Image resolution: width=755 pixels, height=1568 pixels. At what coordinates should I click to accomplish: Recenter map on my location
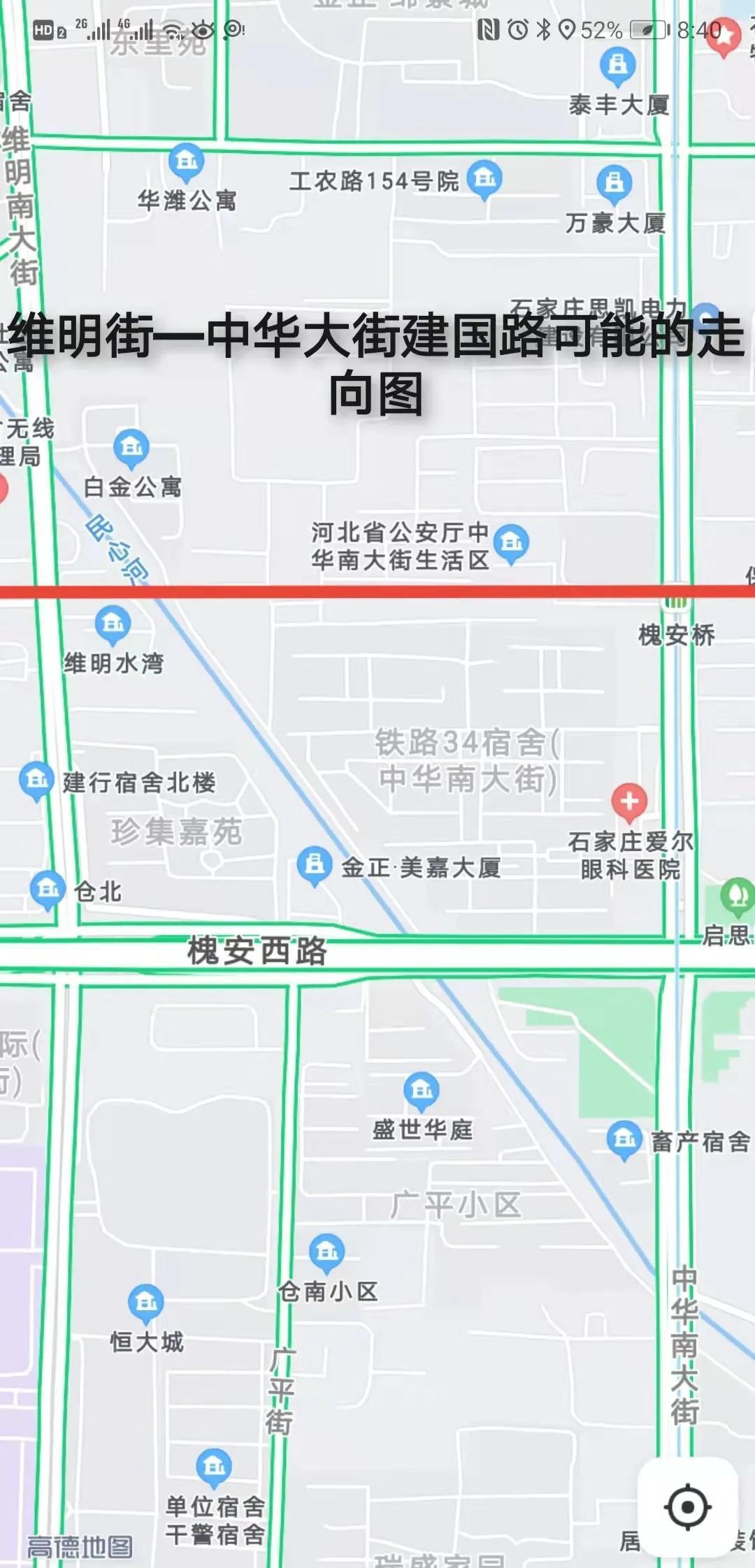[687, 1507]
